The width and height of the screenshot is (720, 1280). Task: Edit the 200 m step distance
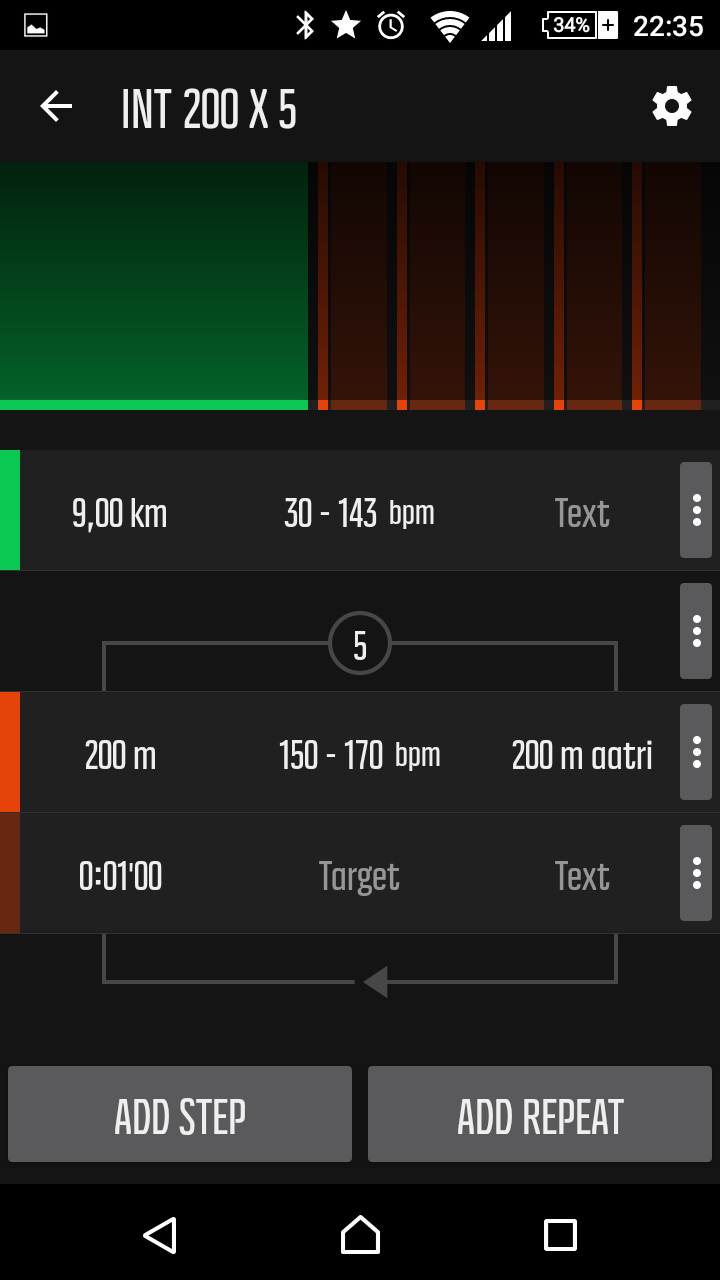click(x=120, y=755)
